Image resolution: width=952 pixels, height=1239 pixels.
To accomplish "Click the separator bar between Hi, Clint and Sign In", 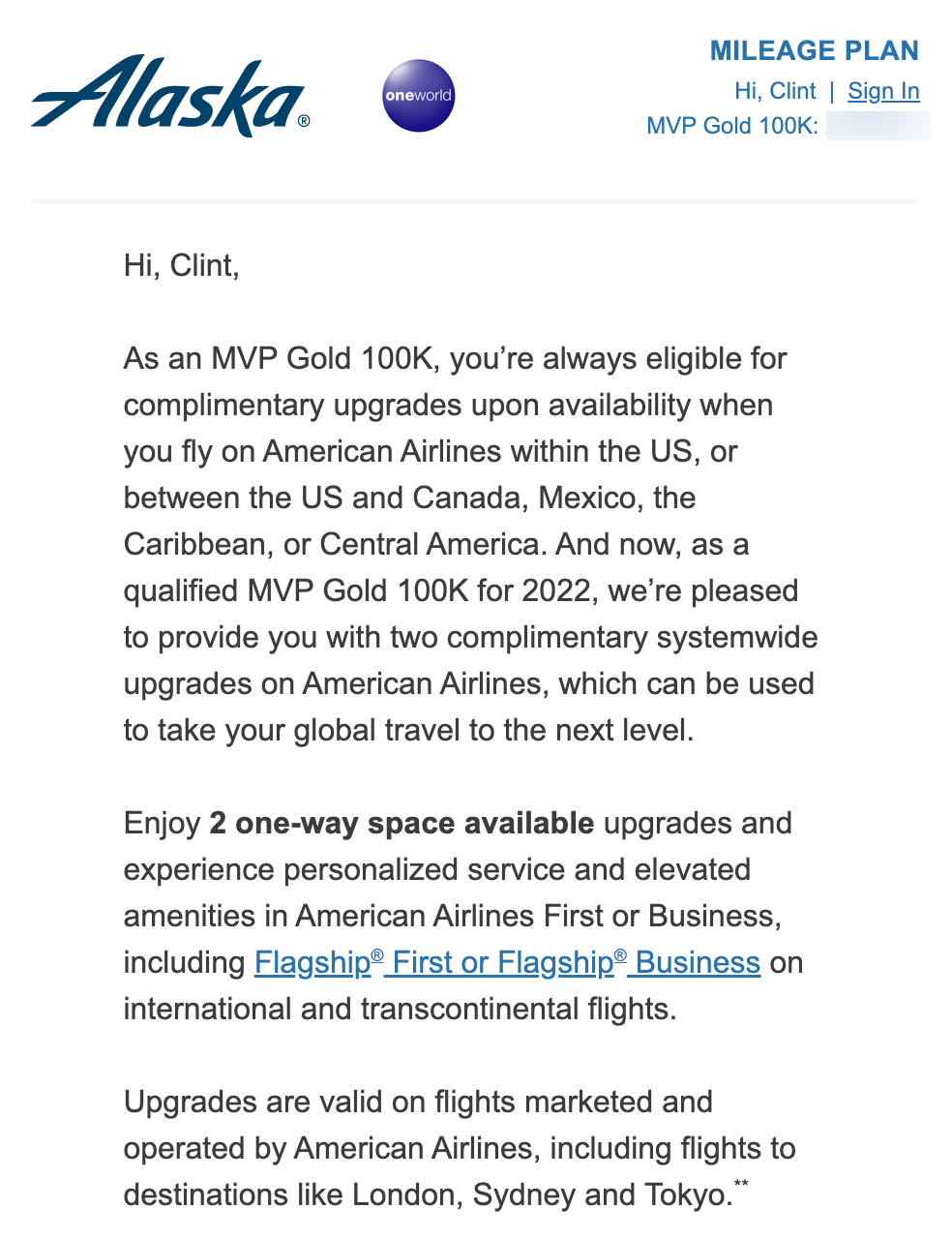I will (x=831, y=90).
